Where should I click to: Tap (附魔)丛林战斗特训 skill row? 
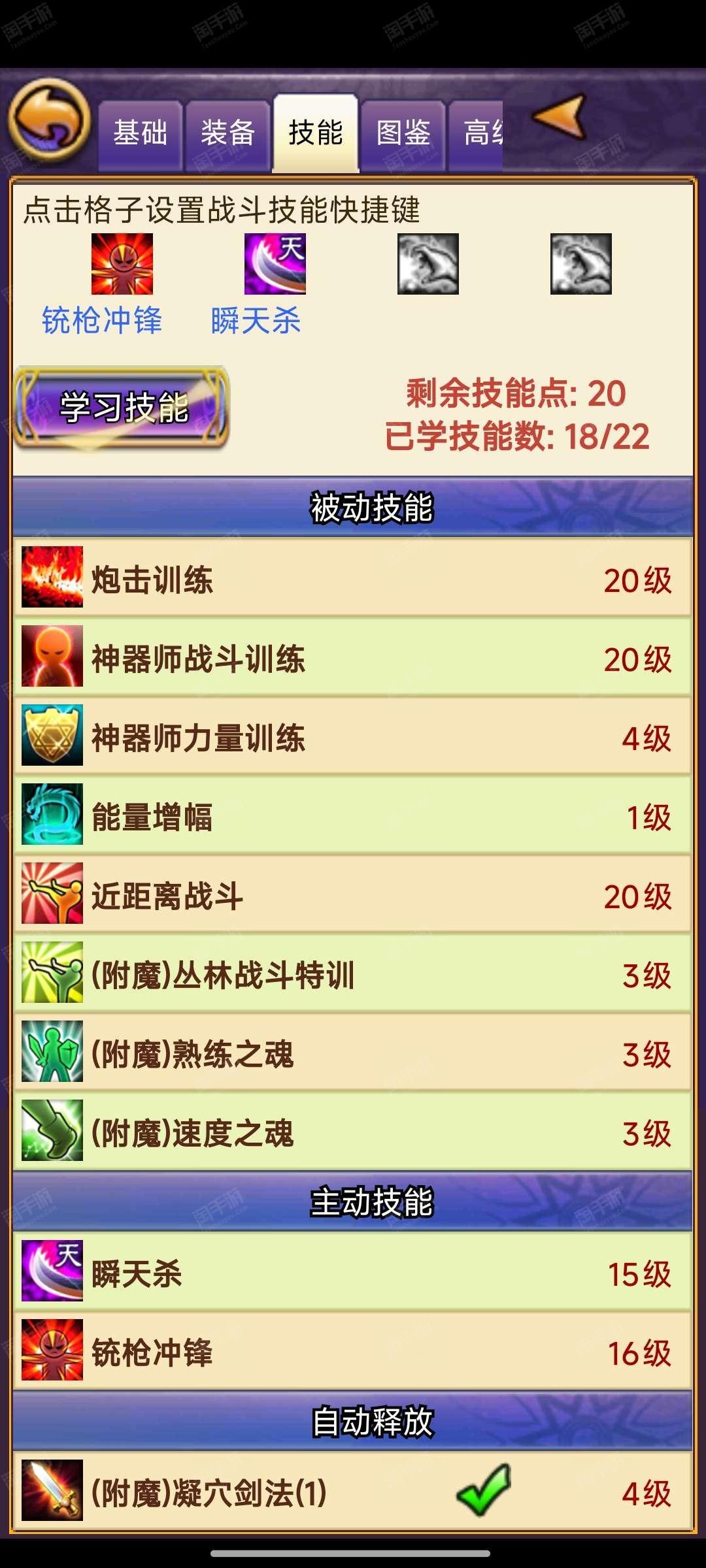click(353, 972)
